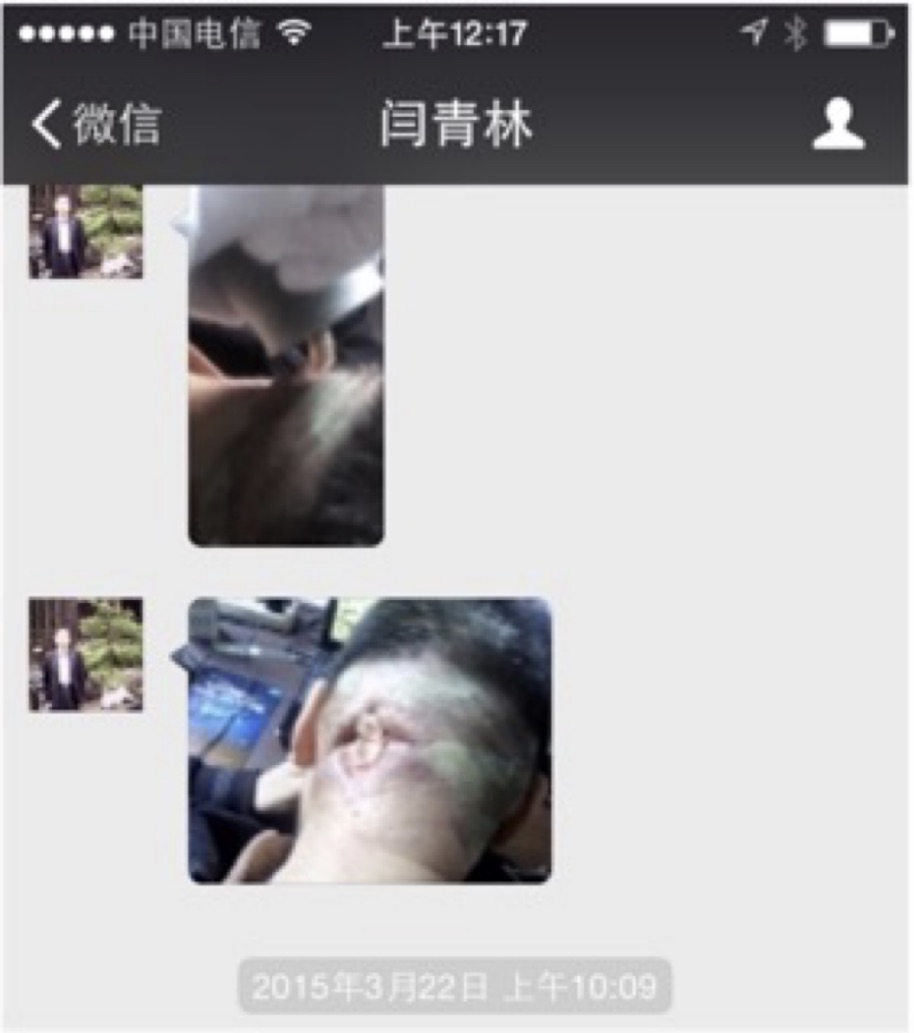Open the photo showing the ear
914x1033 pixels.
369,740
